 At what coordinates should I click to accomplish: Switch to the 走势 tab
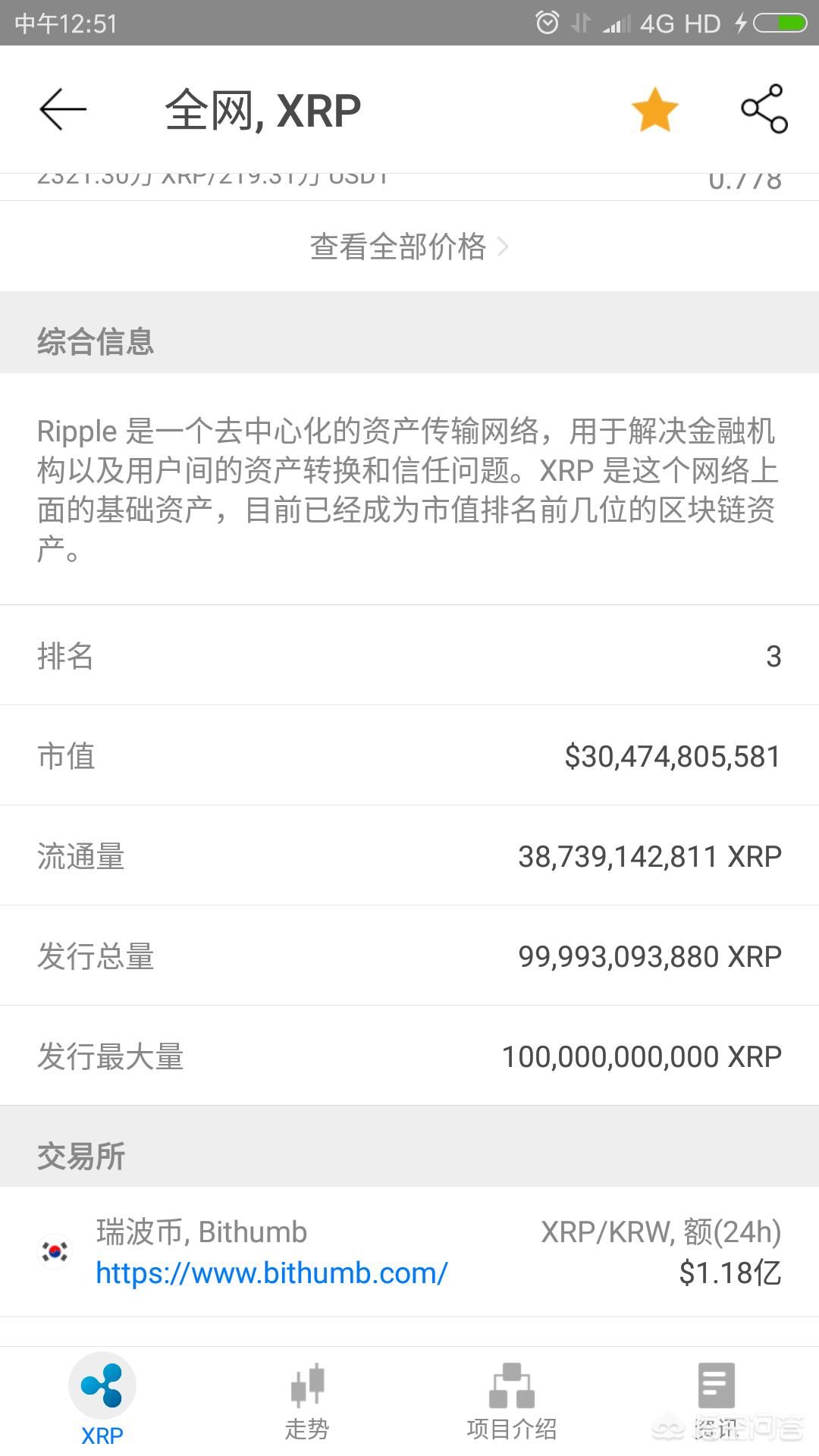(307, 1401)
